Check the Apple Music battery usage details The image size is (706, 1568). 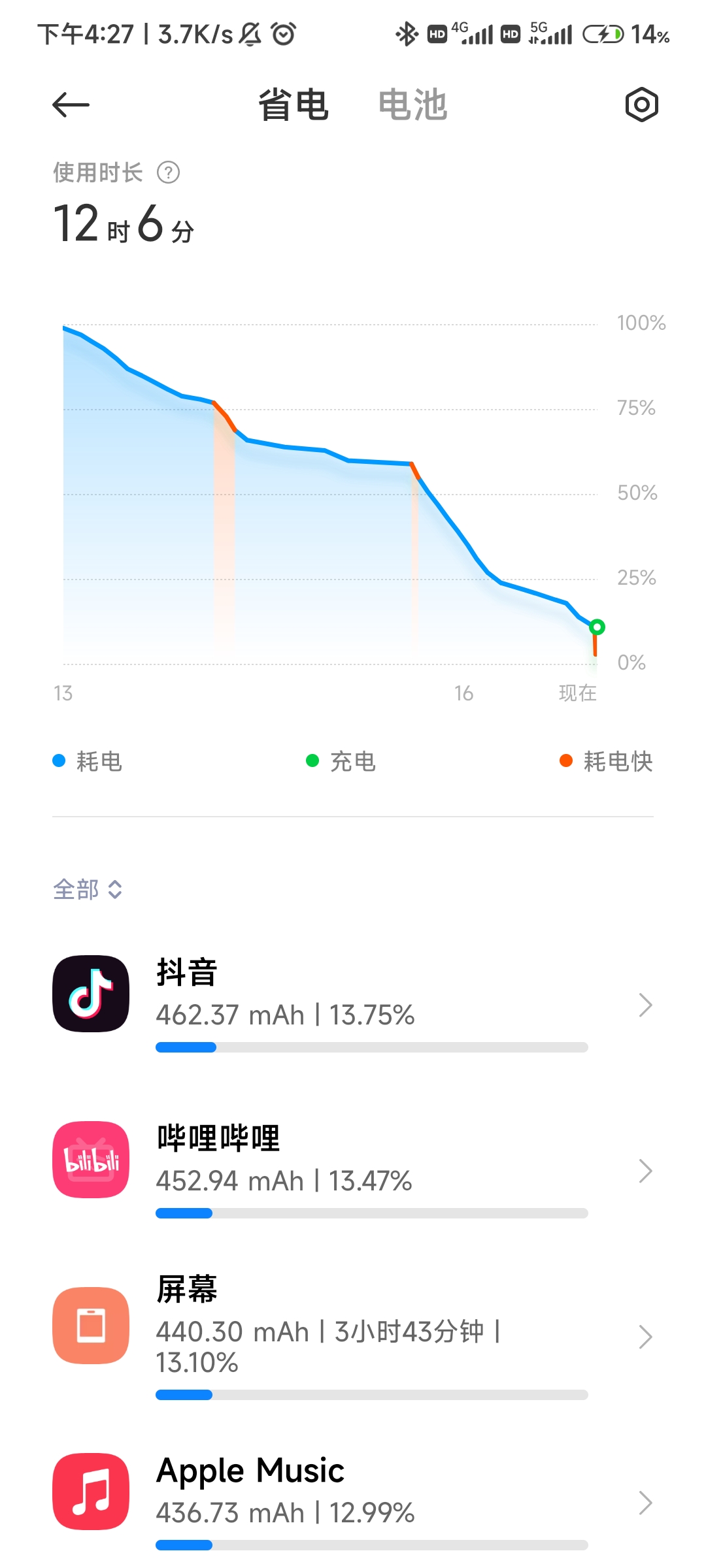(353, 1501)
